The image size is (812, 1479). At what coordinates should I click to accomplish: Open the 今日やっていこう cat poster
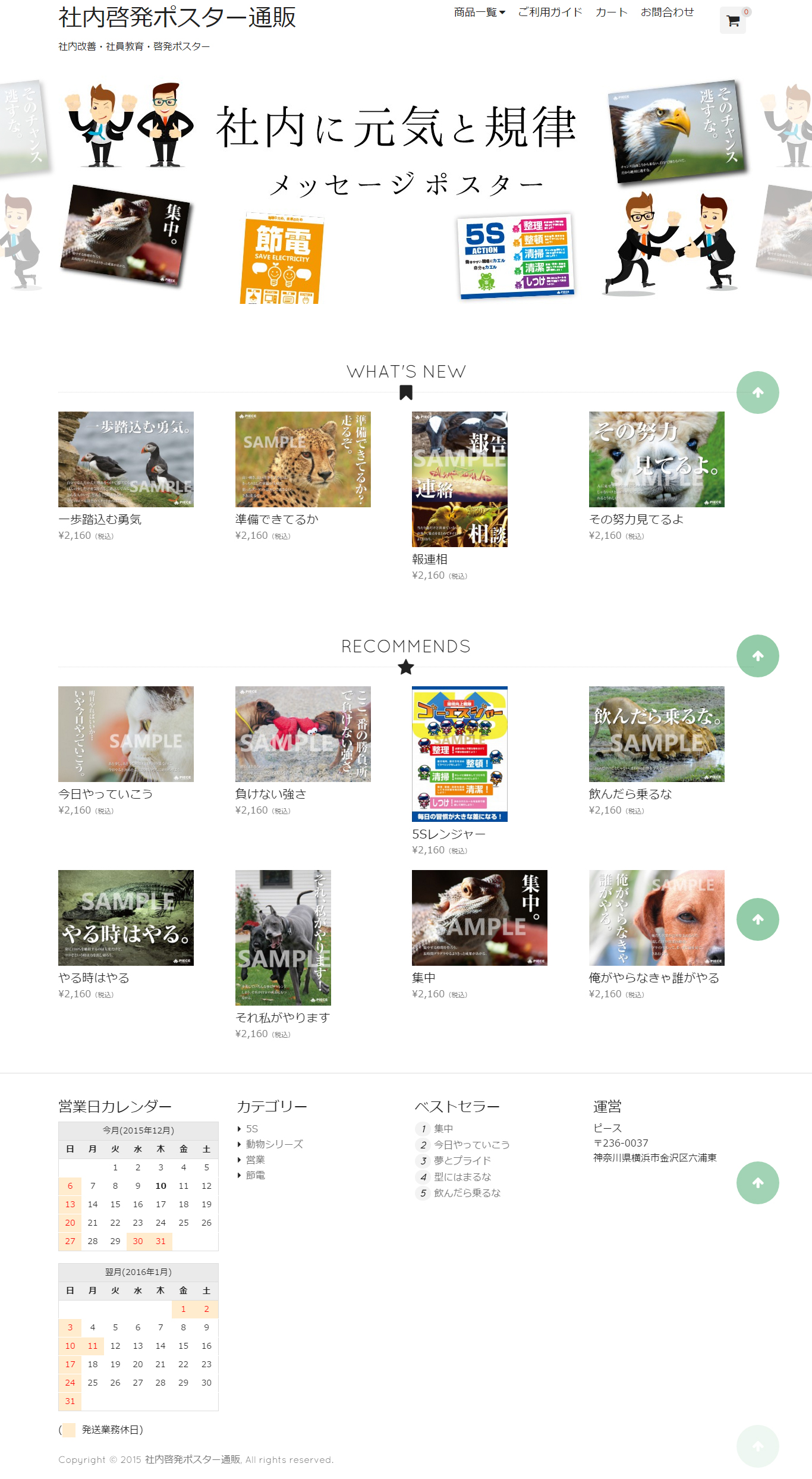tap(126, 734)
